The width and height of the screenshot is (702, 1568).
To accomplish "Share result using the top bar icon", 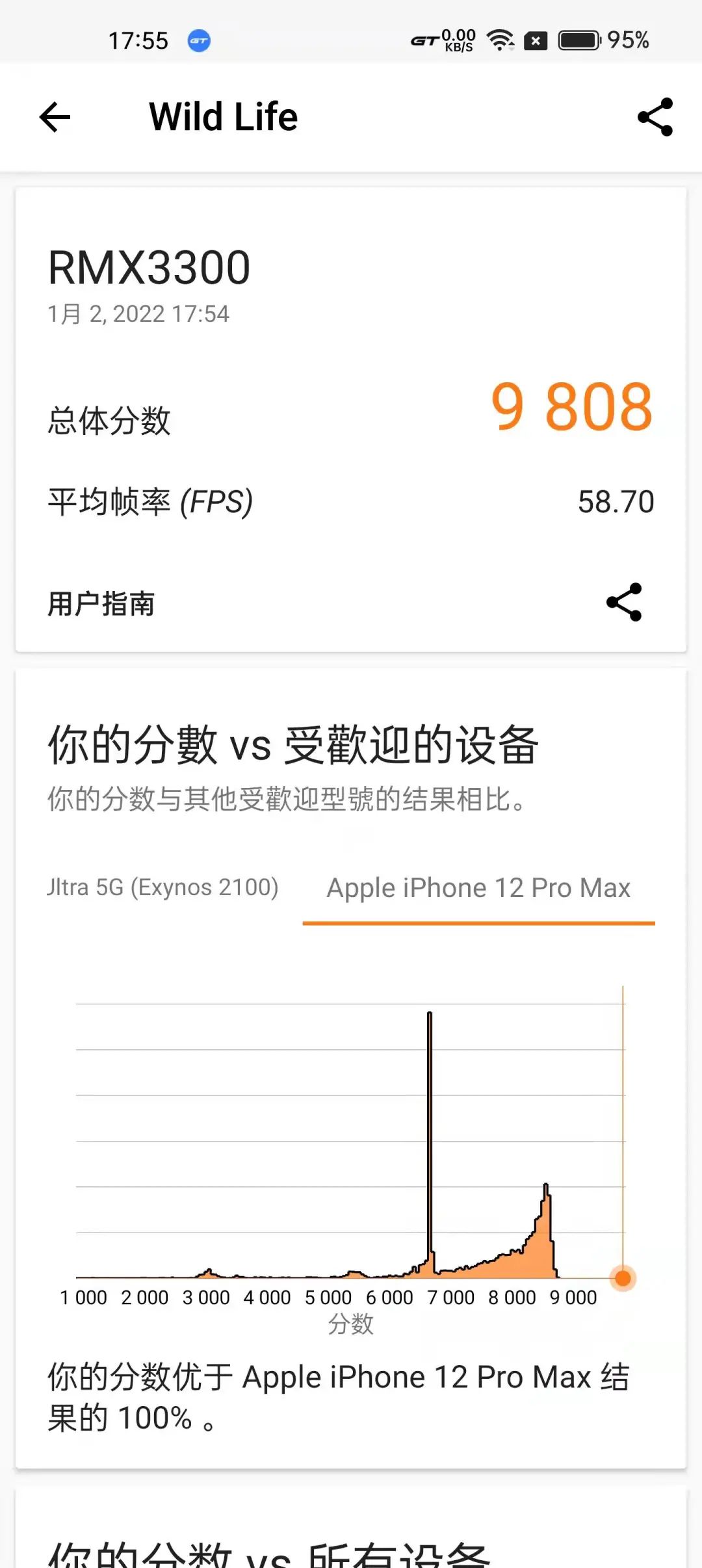I will [x=655, y=117].
